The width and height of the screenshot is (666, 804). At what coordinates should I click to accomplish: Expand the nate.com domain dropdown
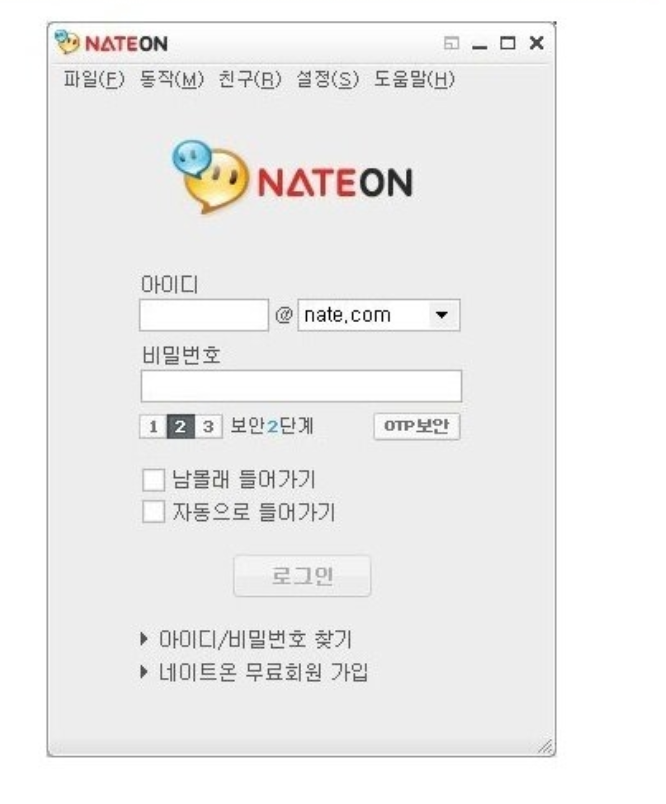[x=441, y=316]
